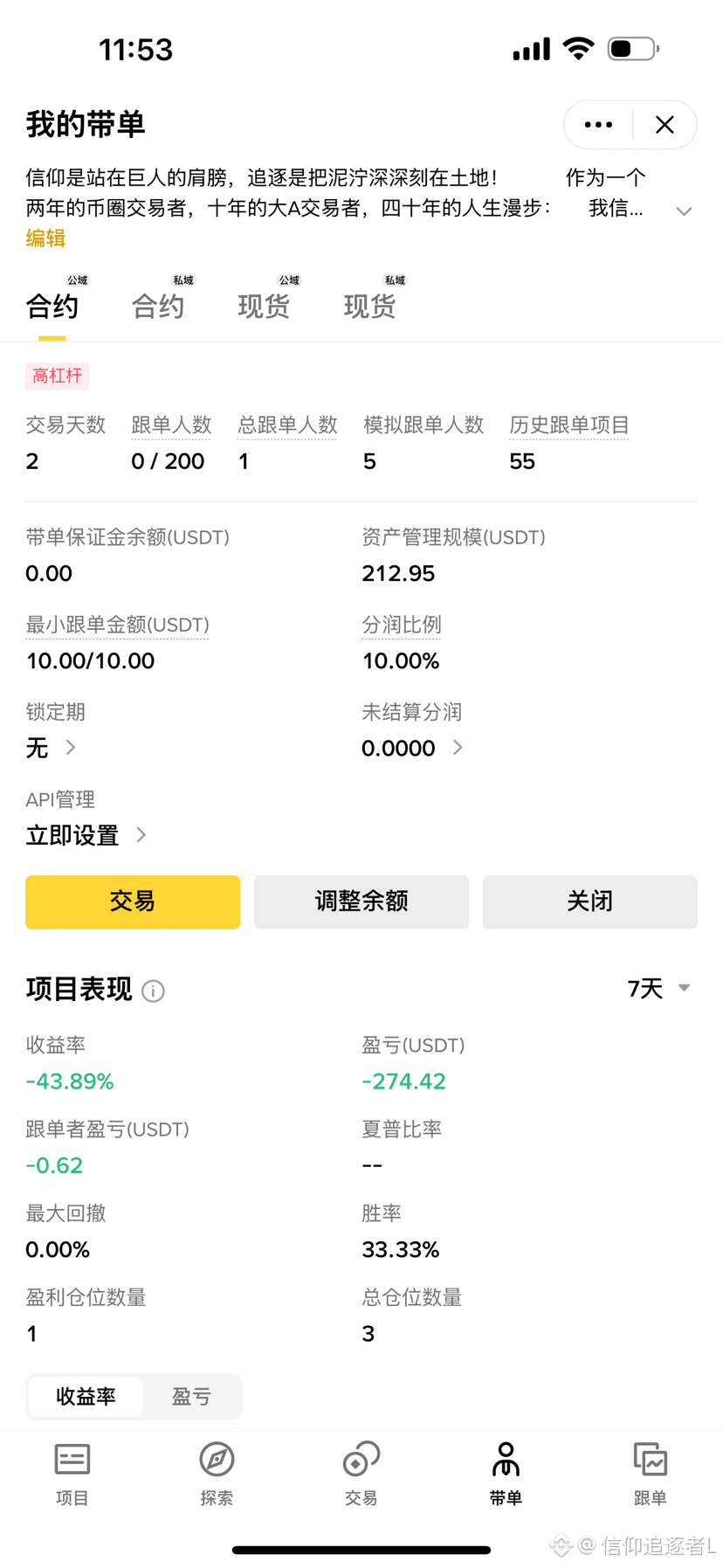Go to the 跟单 bottom tab
Screen dimensions: 723x1568
coord(650,1475)
